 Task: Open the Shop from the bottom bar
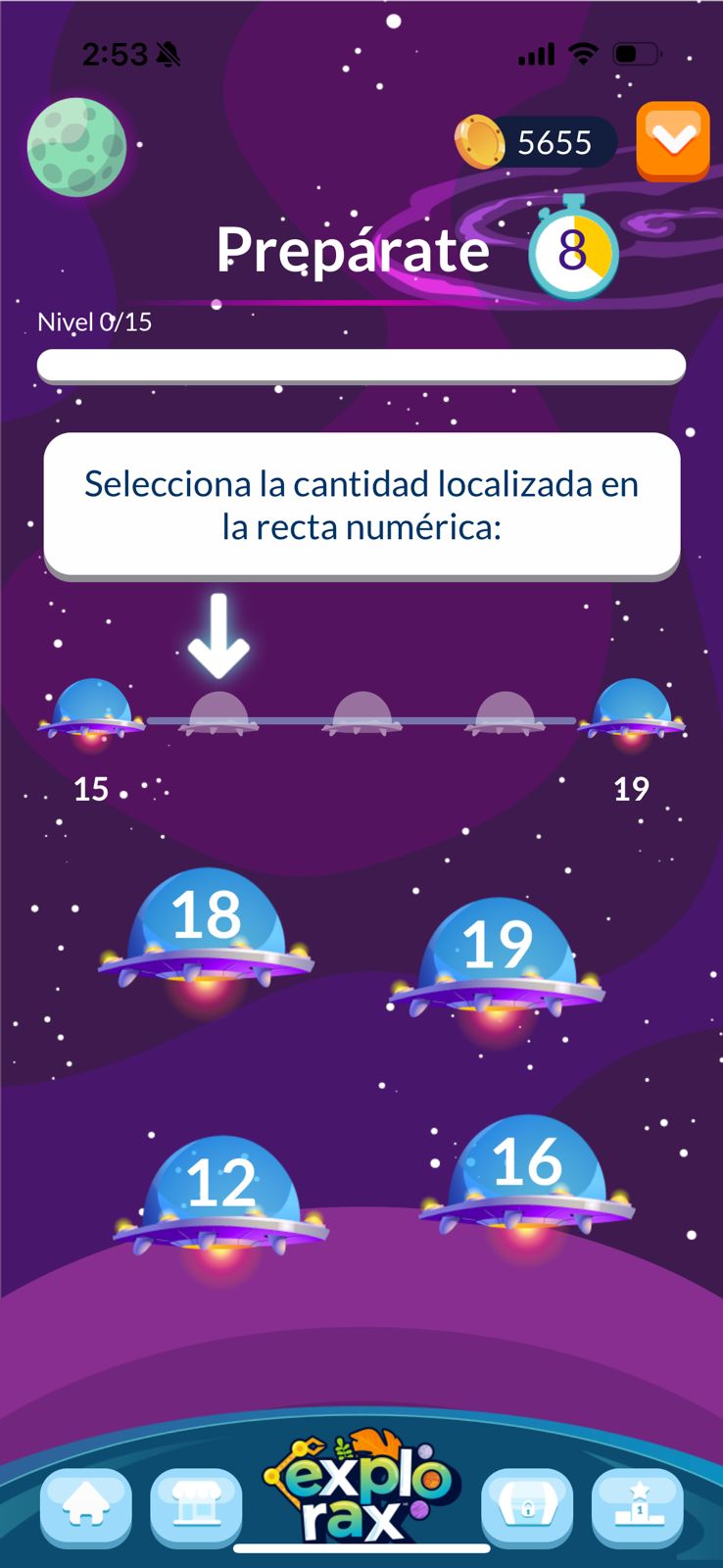click(196, 1506)
